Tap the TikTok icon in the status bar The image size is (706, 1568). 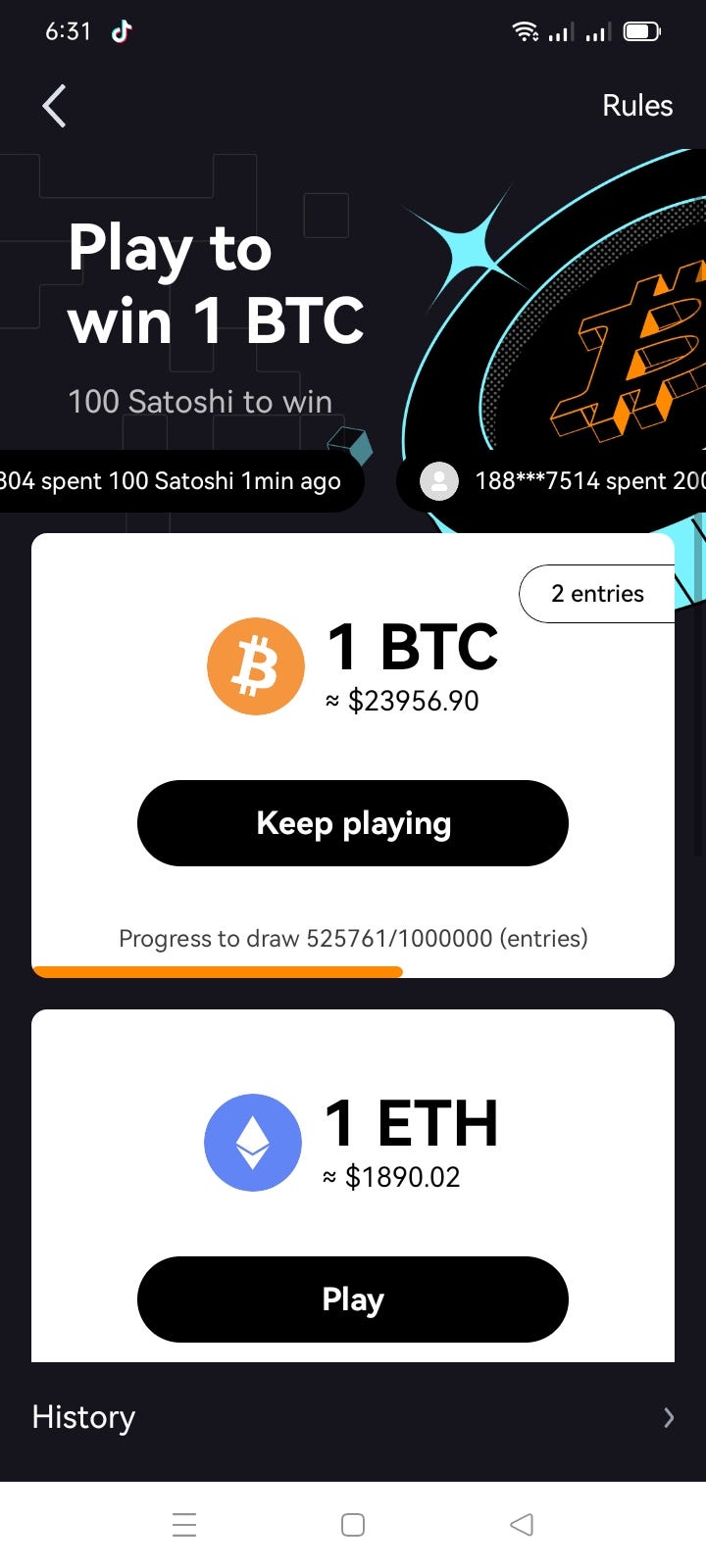[122, 30]
